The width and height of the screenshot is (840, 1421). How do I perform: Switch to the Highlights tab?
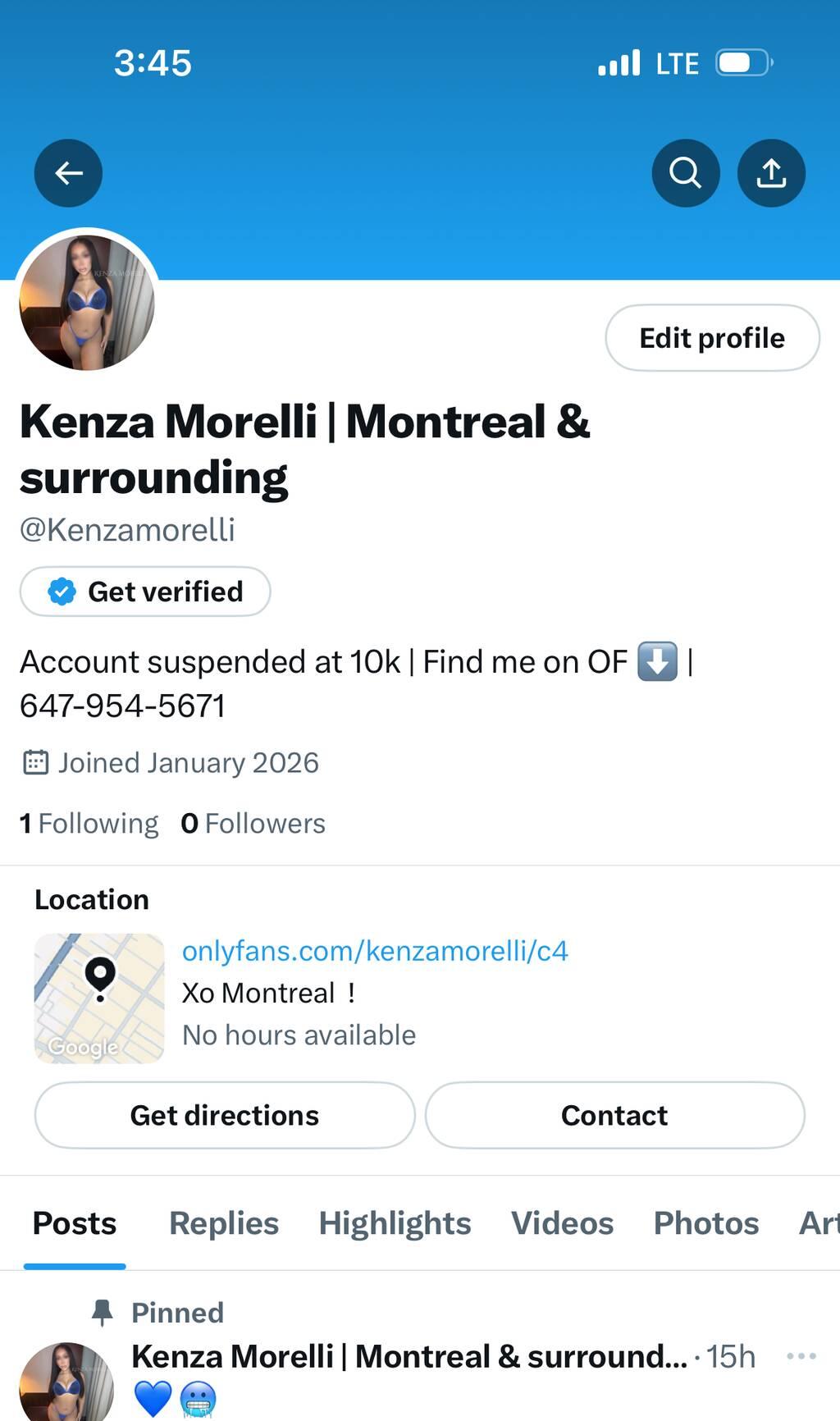[395, 1223]
